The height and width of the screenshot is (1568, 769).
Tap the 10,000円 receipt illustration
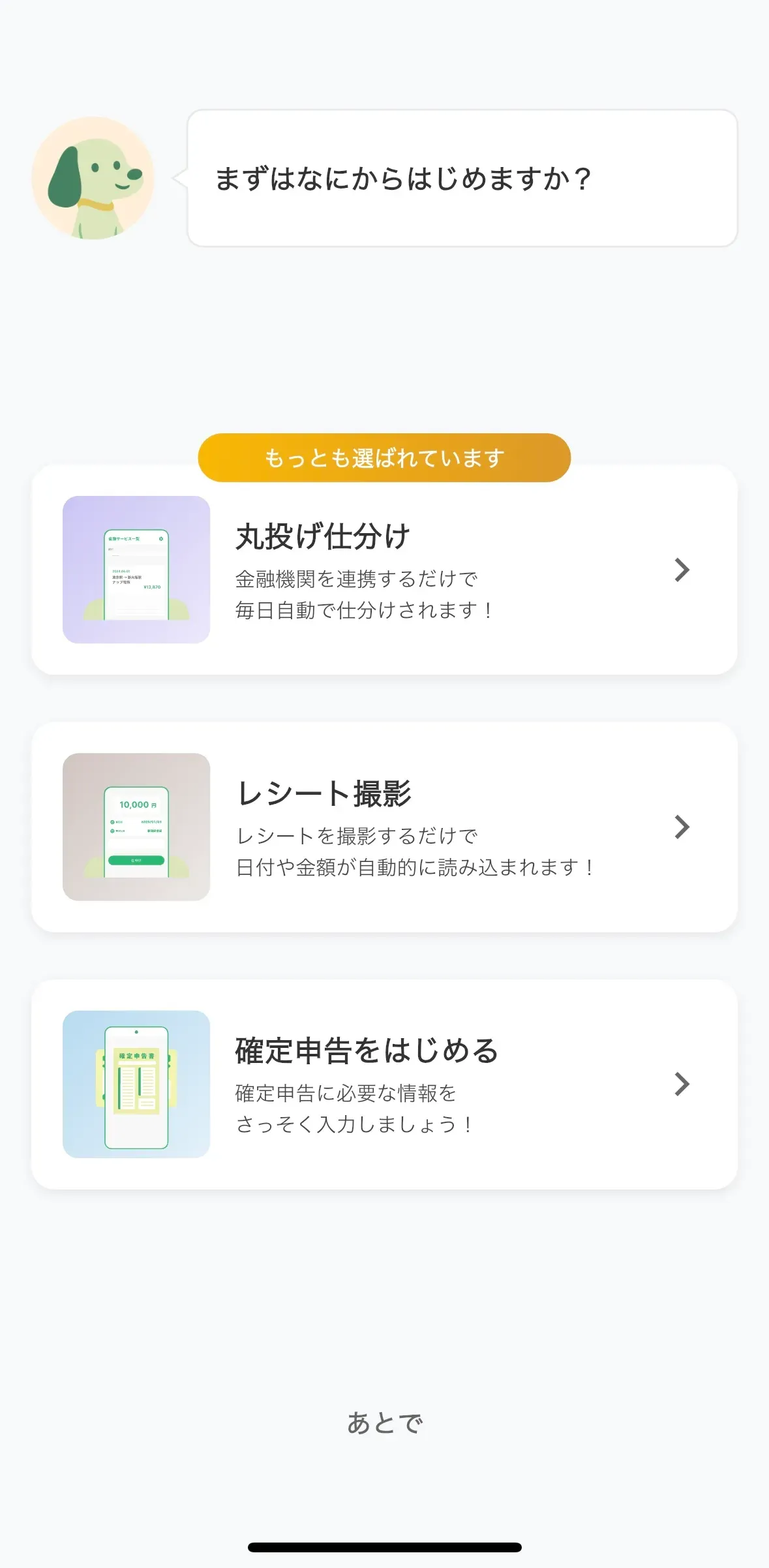(136, 827)
